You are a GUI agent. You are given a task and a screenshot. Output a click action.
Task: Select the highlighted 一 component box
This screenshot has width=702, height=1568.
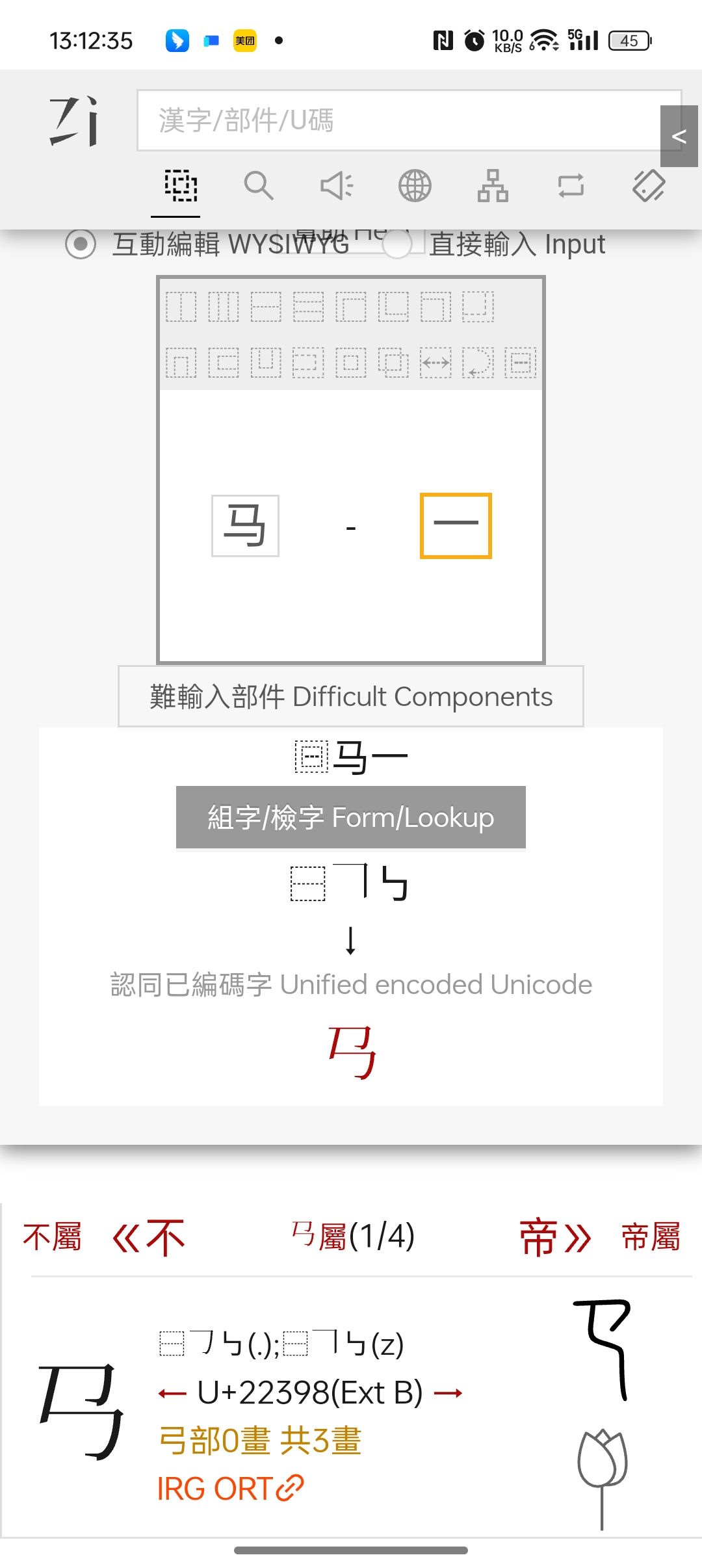click(456, 525)
